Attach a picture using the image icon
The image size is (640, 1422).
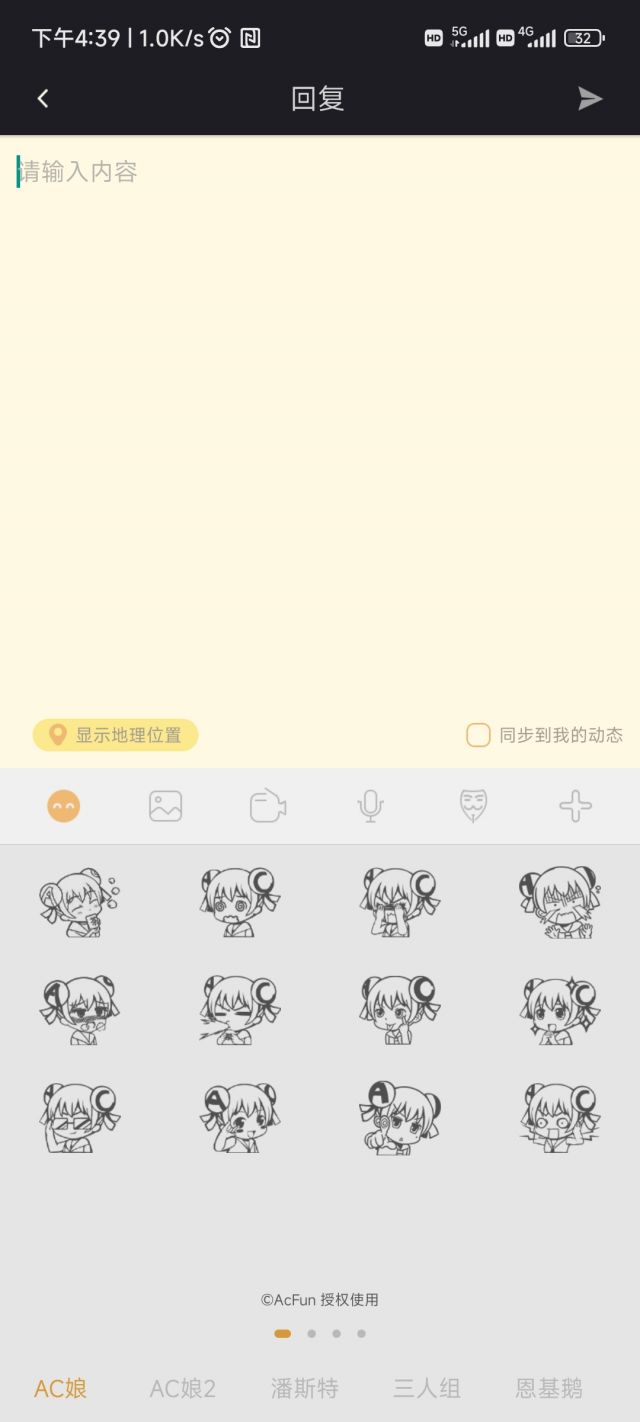pos(166,806)
